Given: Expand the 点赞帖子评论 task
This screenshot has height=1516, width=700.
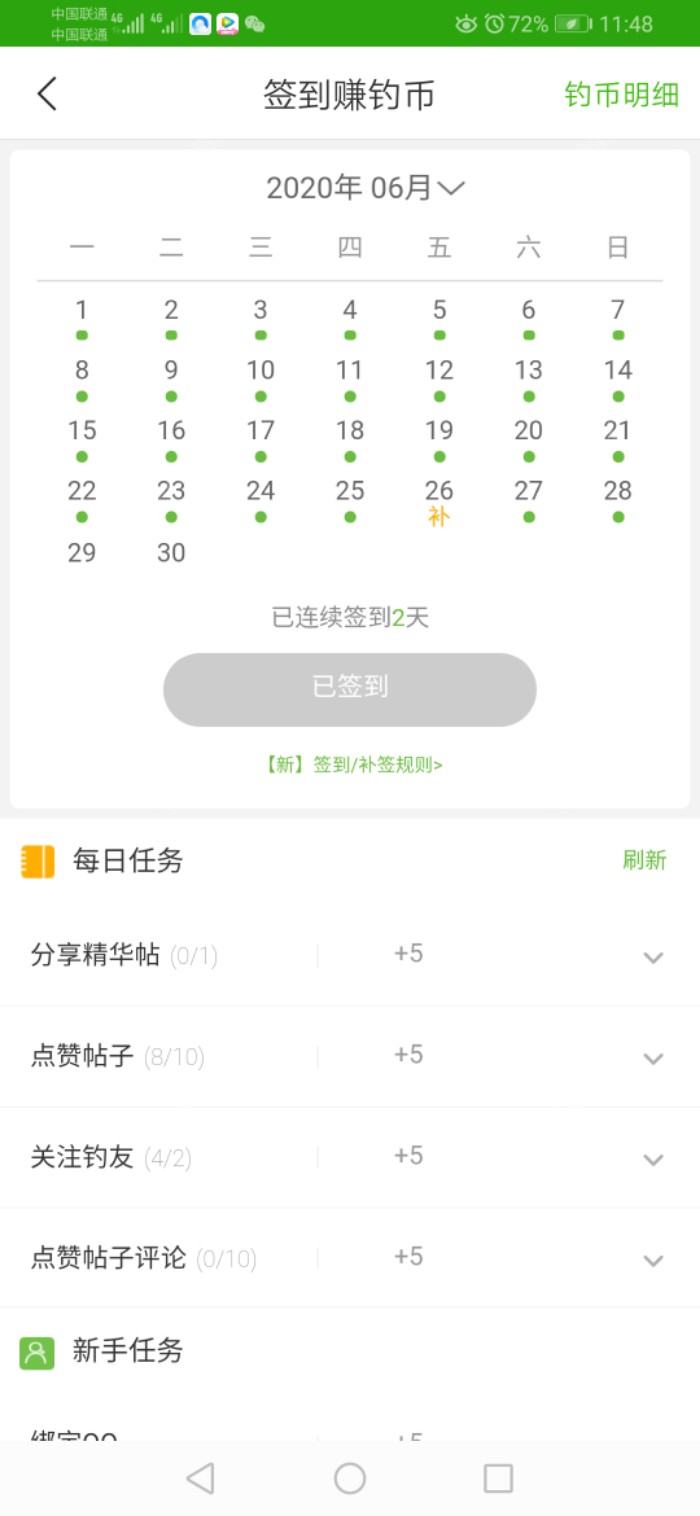Looking at the screenshot, I should 653,1260.
